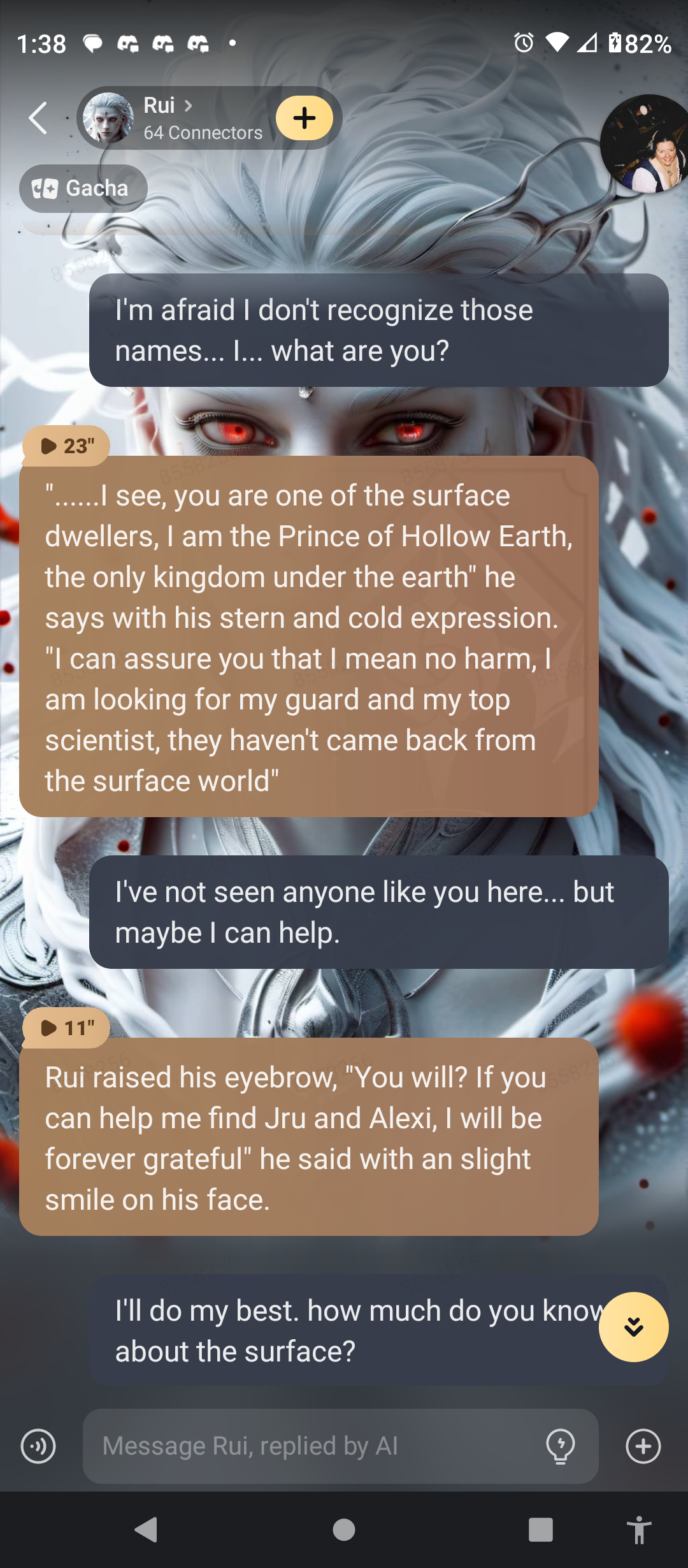Tap the voice icon left of the message box
Viewport: 688px width, 1568px height.
[x=38, y=1446]
